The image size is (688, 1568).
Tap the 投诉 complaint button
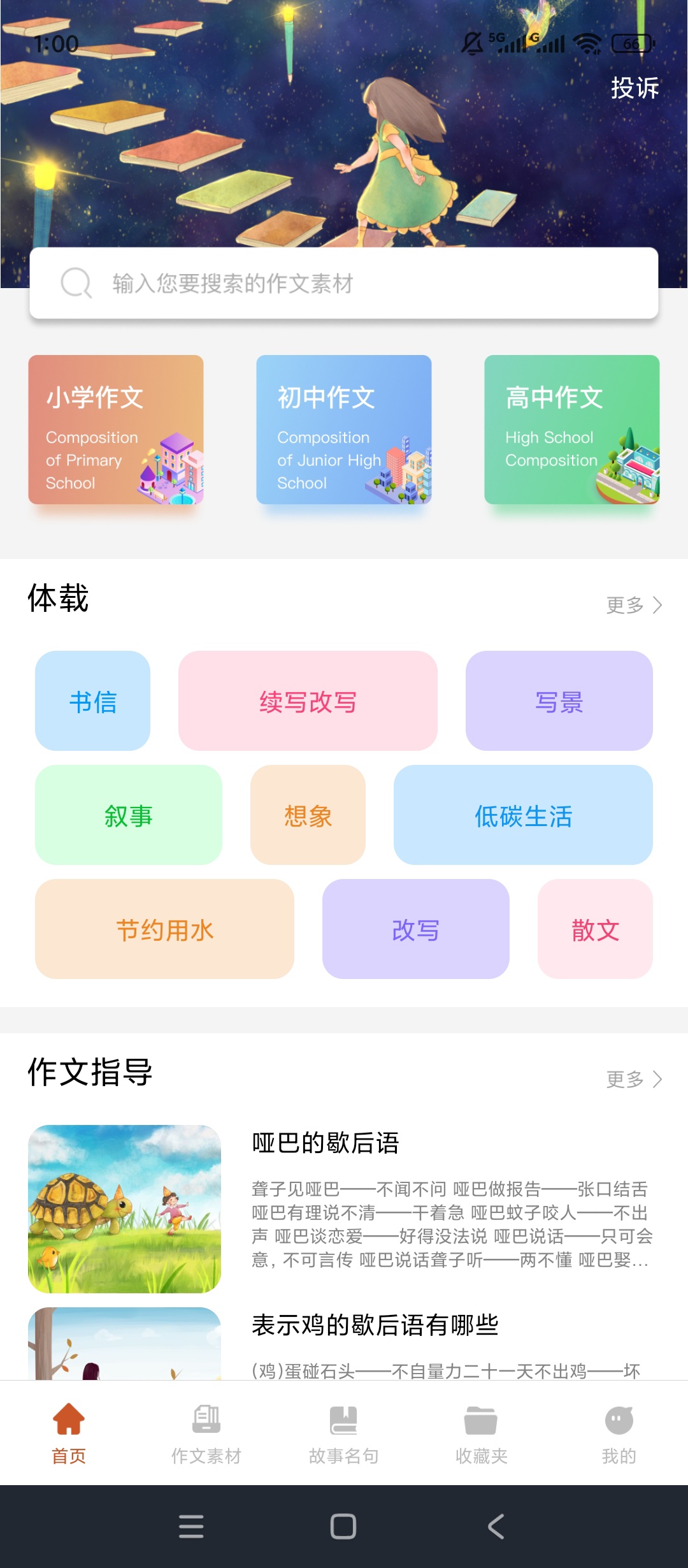click(x=634, y=88)
